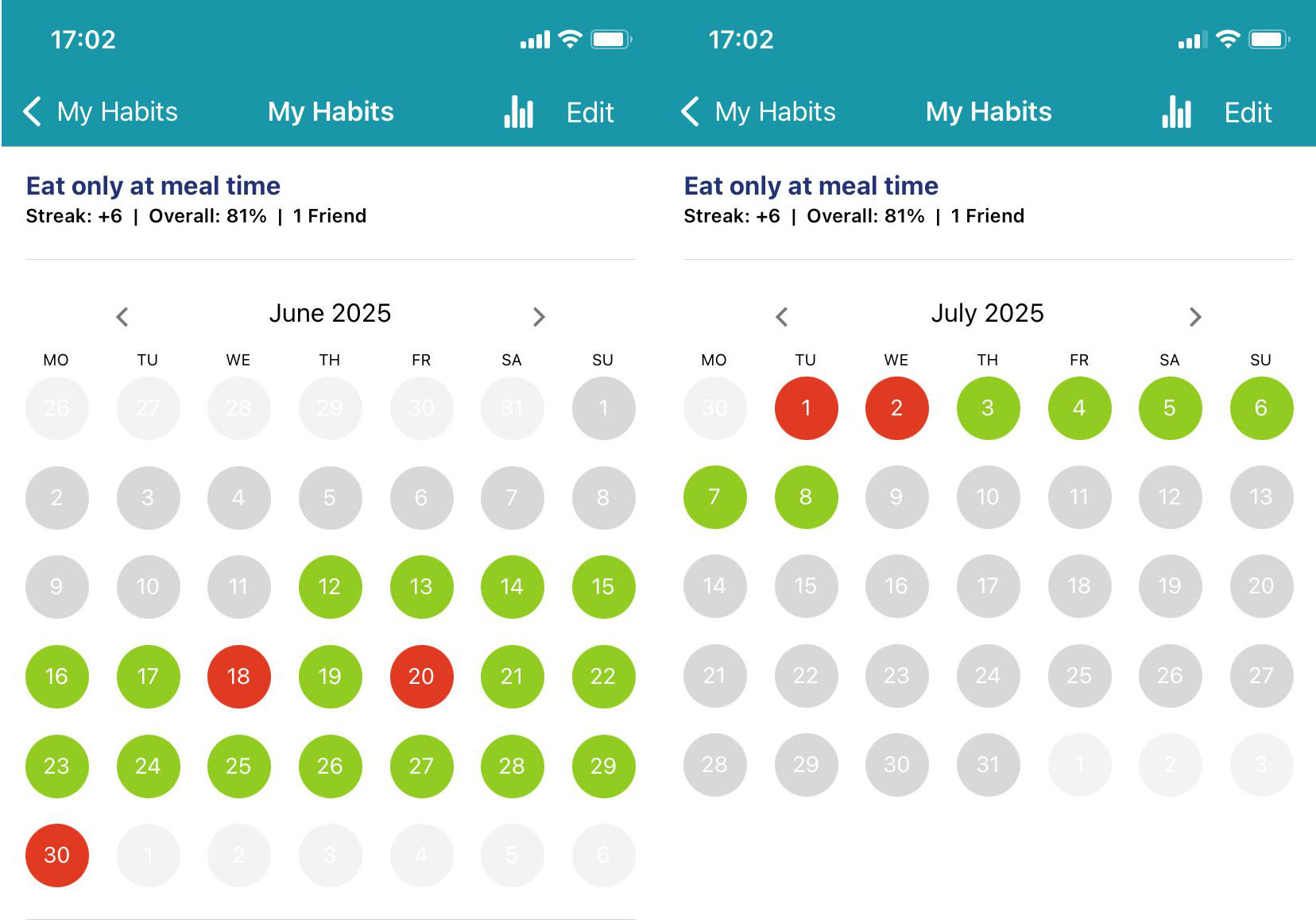The image size is (1316, 923).
Task: Choose the grey July 9 day circle
Action: [896, 496]
